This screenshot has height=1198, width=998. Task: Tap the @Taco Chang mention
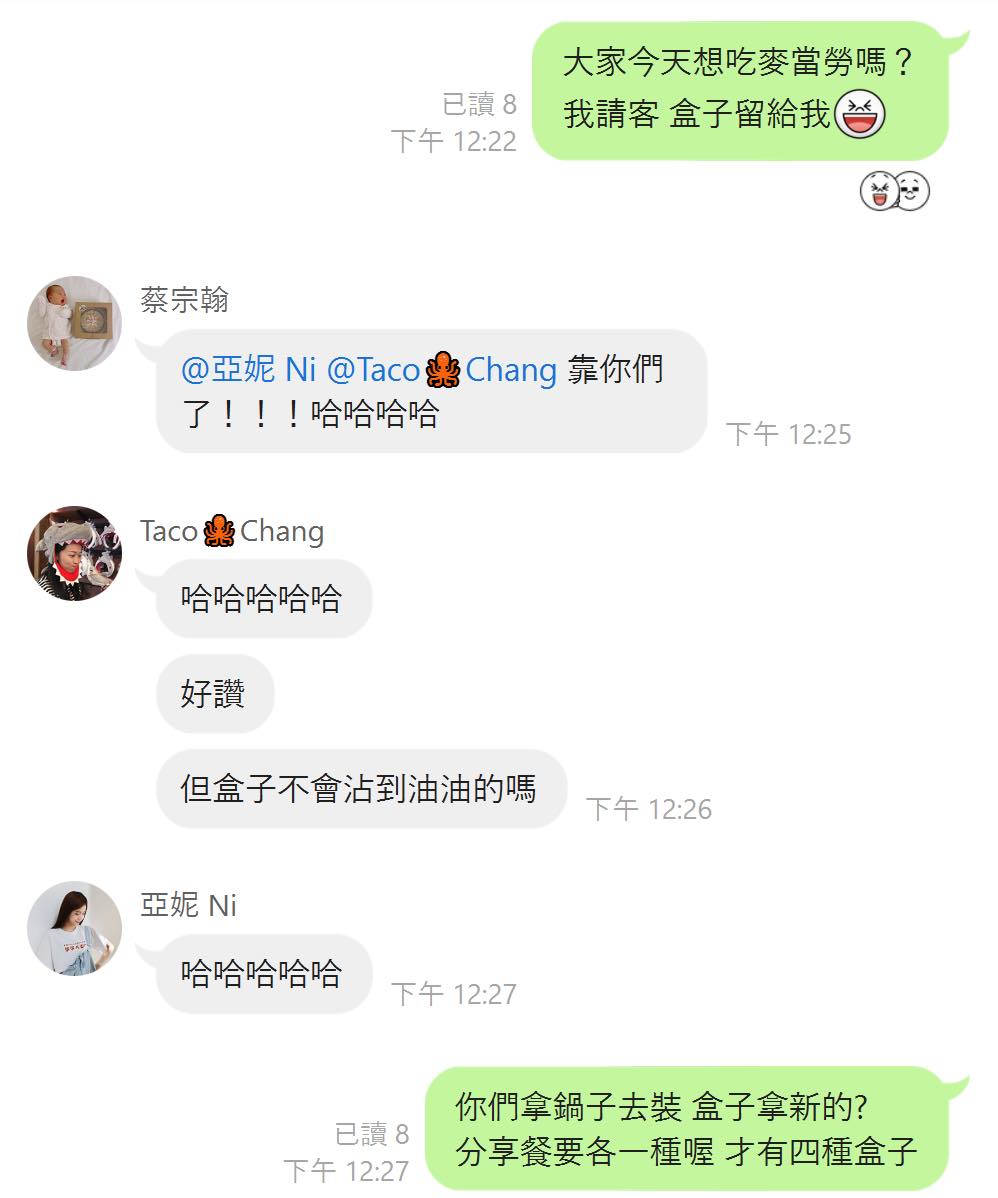click(x=442, y=371)
